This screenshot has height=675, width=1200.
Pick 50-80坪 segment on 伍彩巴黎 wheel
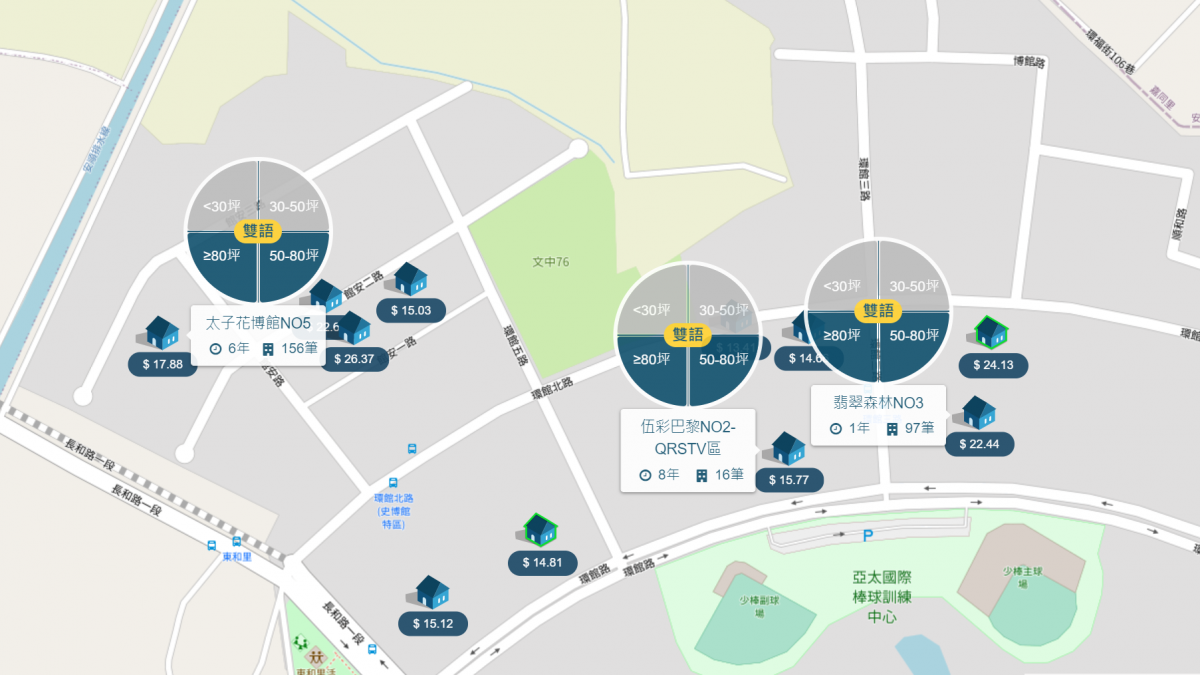(x=724, y=370)
